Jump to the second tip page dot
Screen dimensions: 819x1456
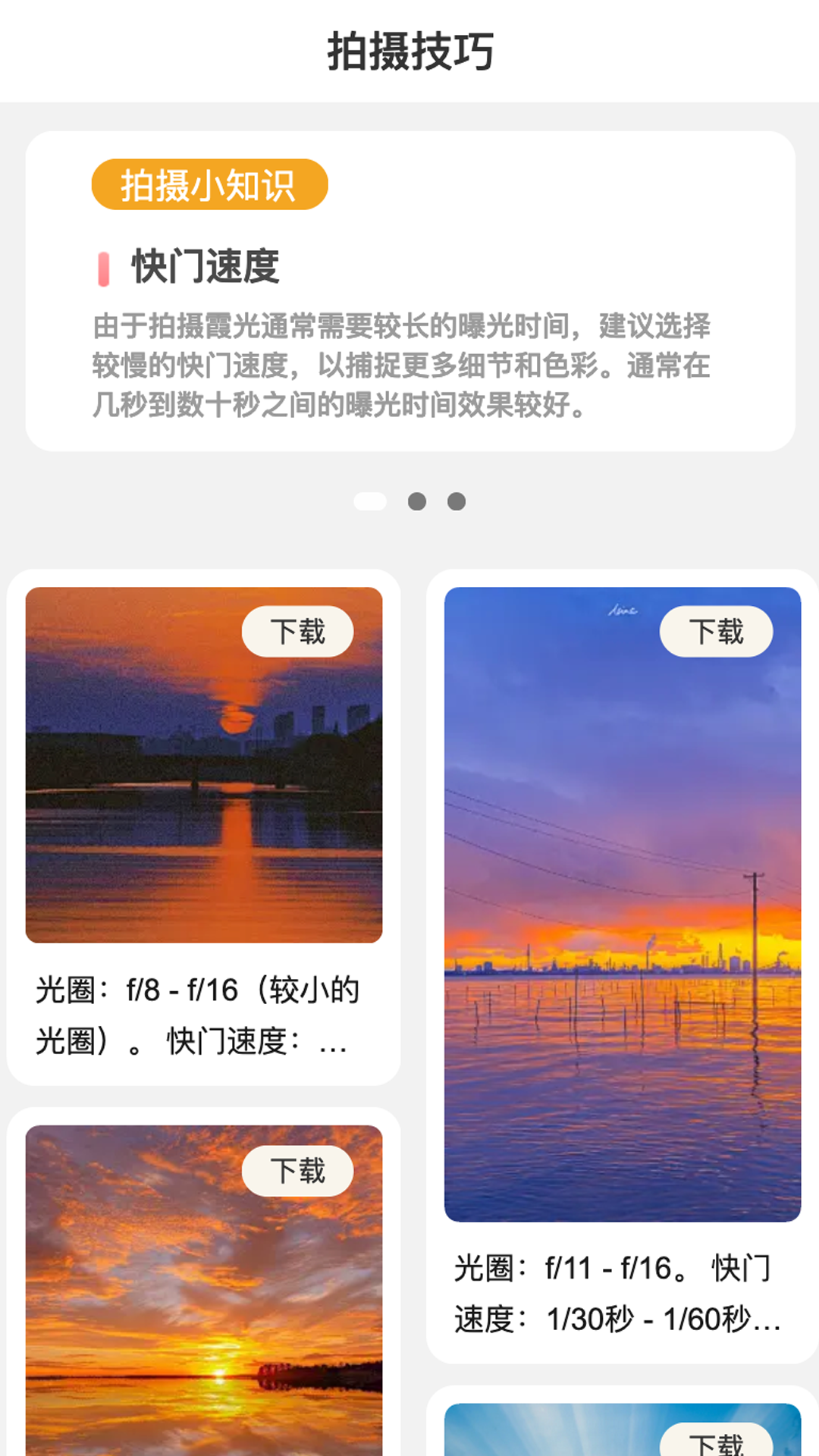[x=417, y=501]
